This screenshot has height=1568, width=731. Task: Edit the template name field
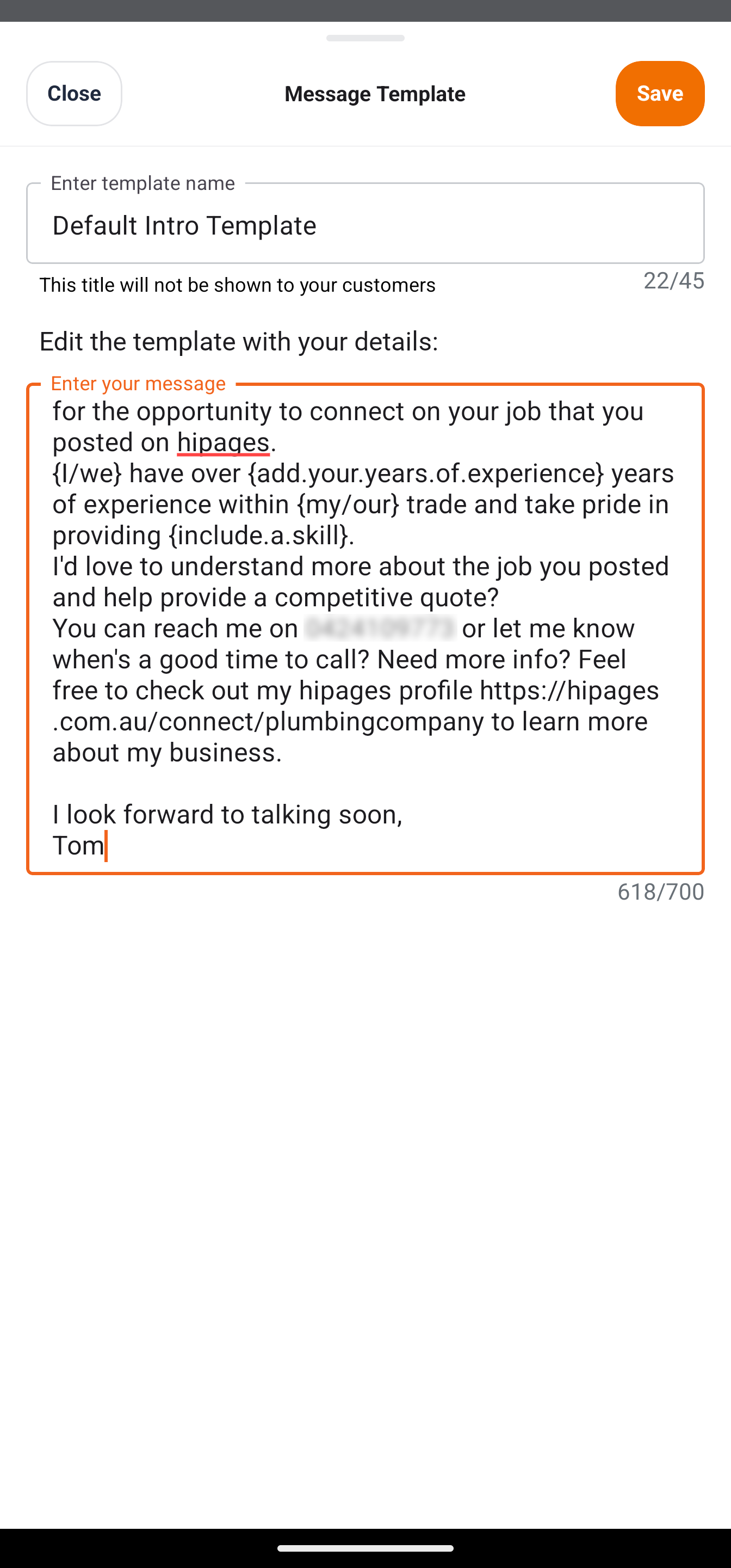[365, 225]
